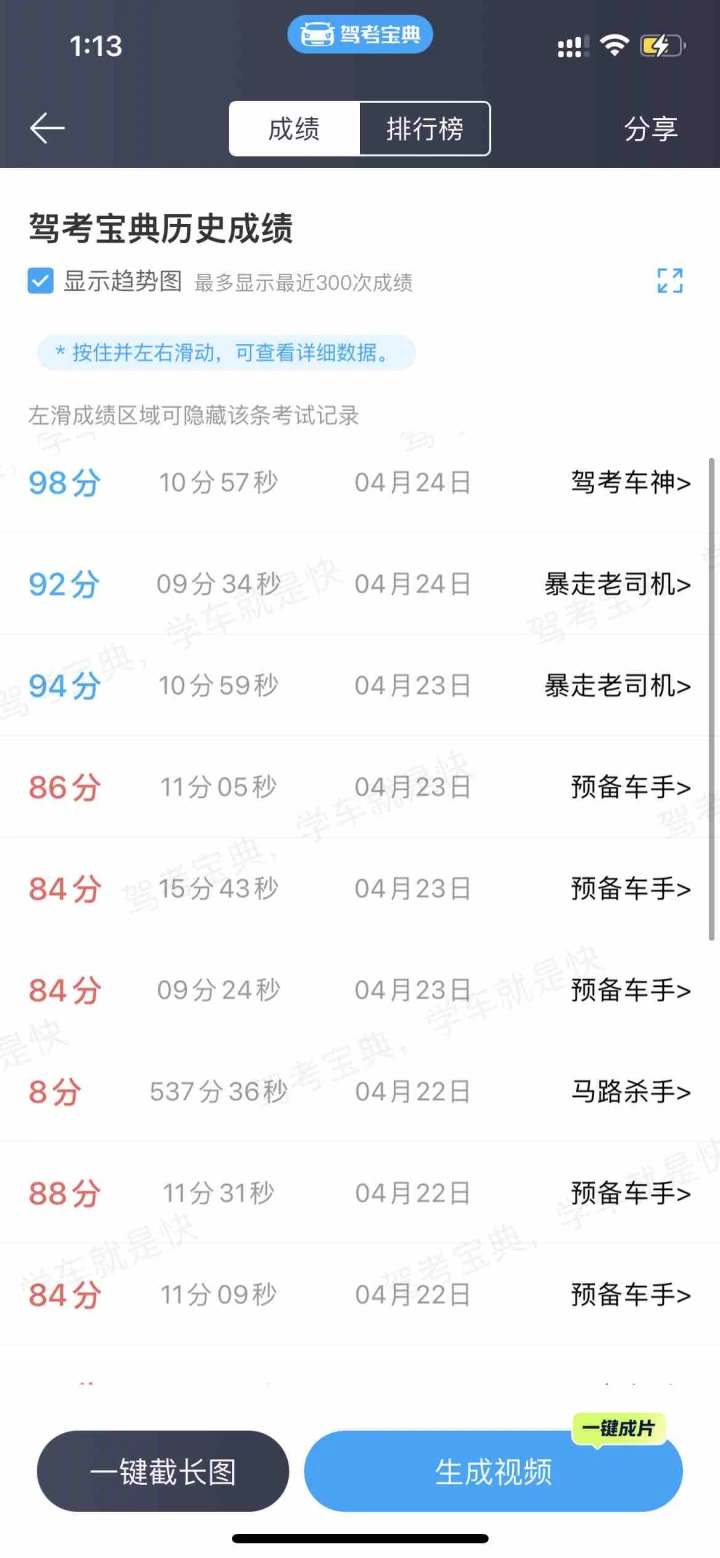Generate a video with 生成视频
This screenshot has width=720, height=1558.
pos(493,1471)
